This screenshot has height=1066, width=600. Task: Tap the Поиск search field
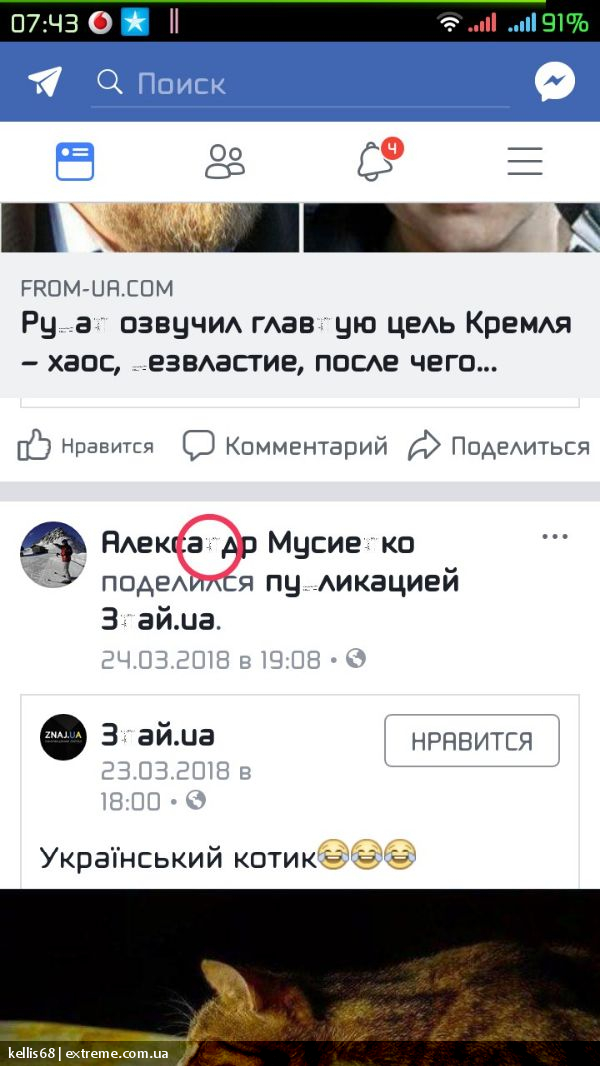pyautogui.click(x=300, y=84)
